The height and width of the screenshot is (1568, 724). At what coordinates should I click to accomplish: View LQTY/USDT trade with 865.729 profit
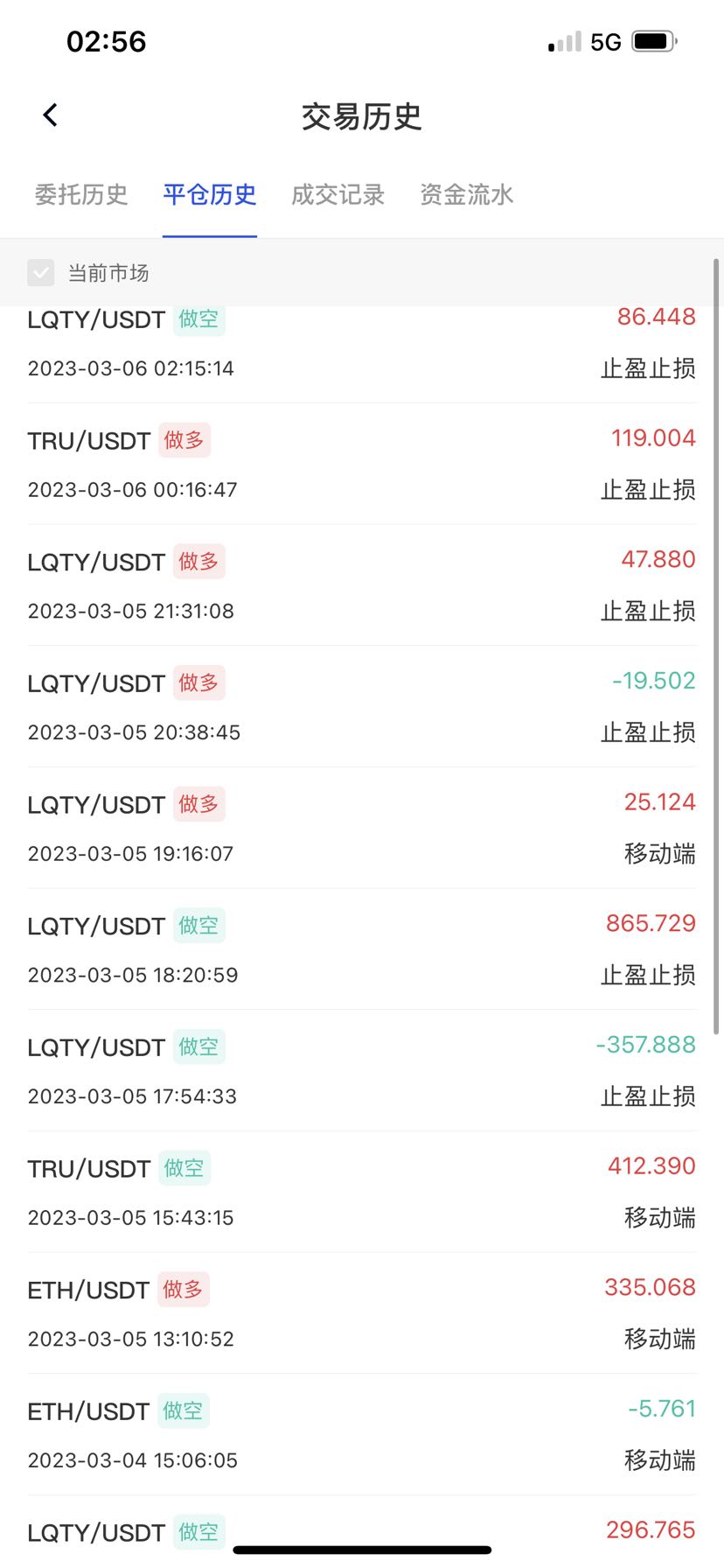point(361,949)
